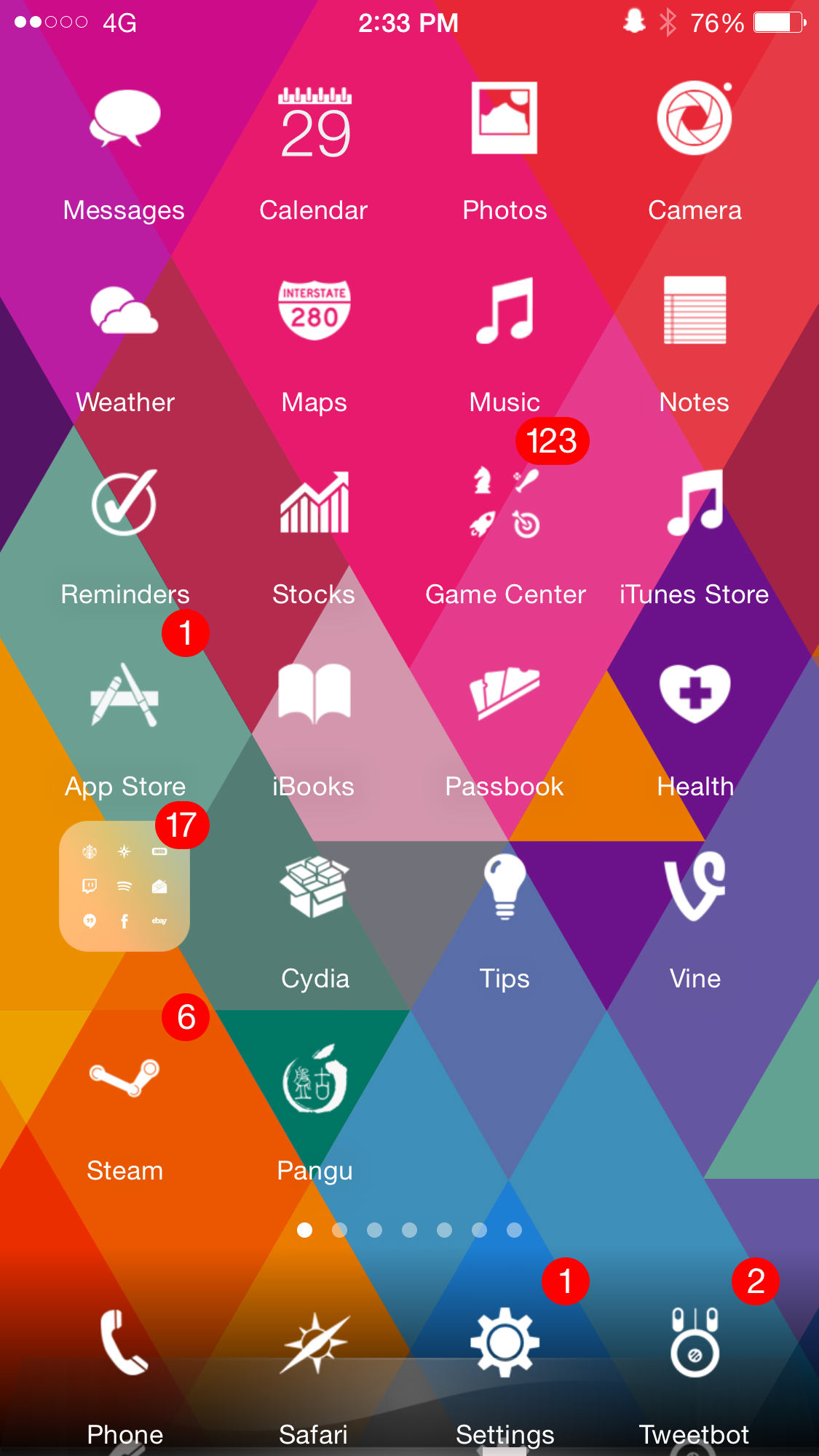Check the Weather app
The height and width of the screenshot is (1456, 819).
point(124,311)
